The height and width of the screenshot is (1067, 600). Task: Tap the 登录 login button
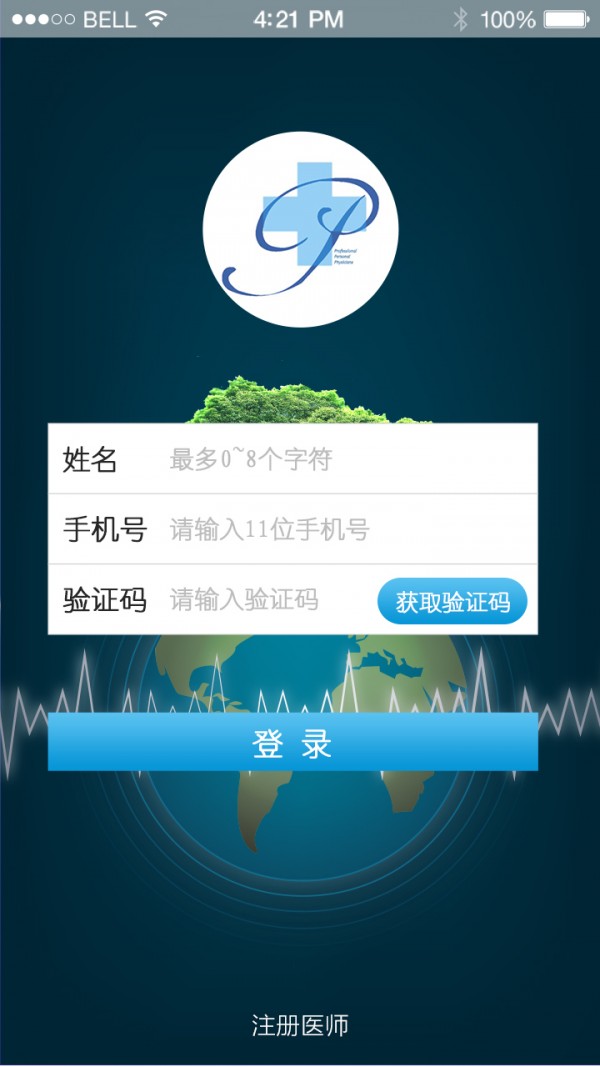pos(293,743)
